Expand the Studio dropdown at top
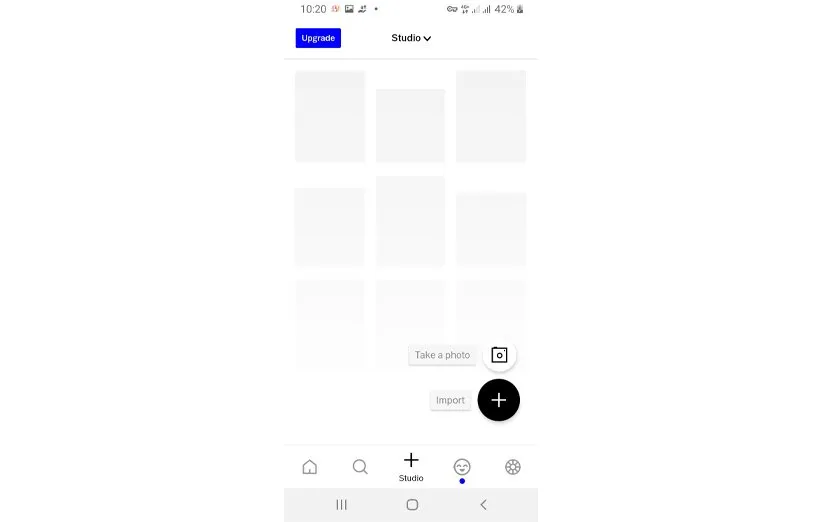The height and width of the screenshot is (522, 822). 411,38
